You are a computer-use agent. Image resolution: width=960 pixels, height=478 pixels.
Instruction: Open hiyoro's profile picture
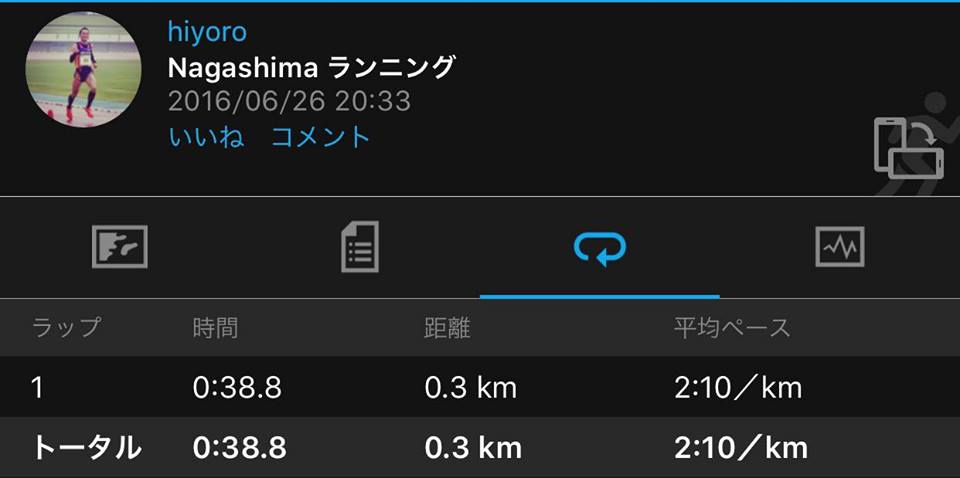[x=83, y=70]
